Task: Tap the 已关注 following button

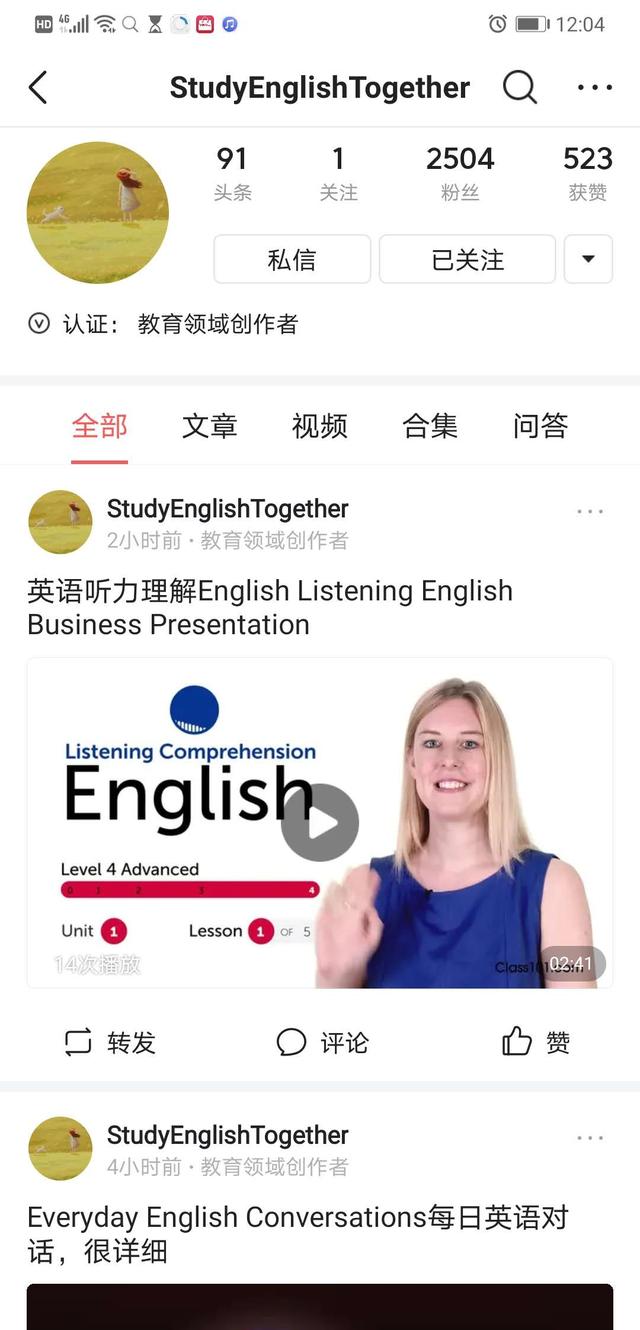Action: point(467,259)
